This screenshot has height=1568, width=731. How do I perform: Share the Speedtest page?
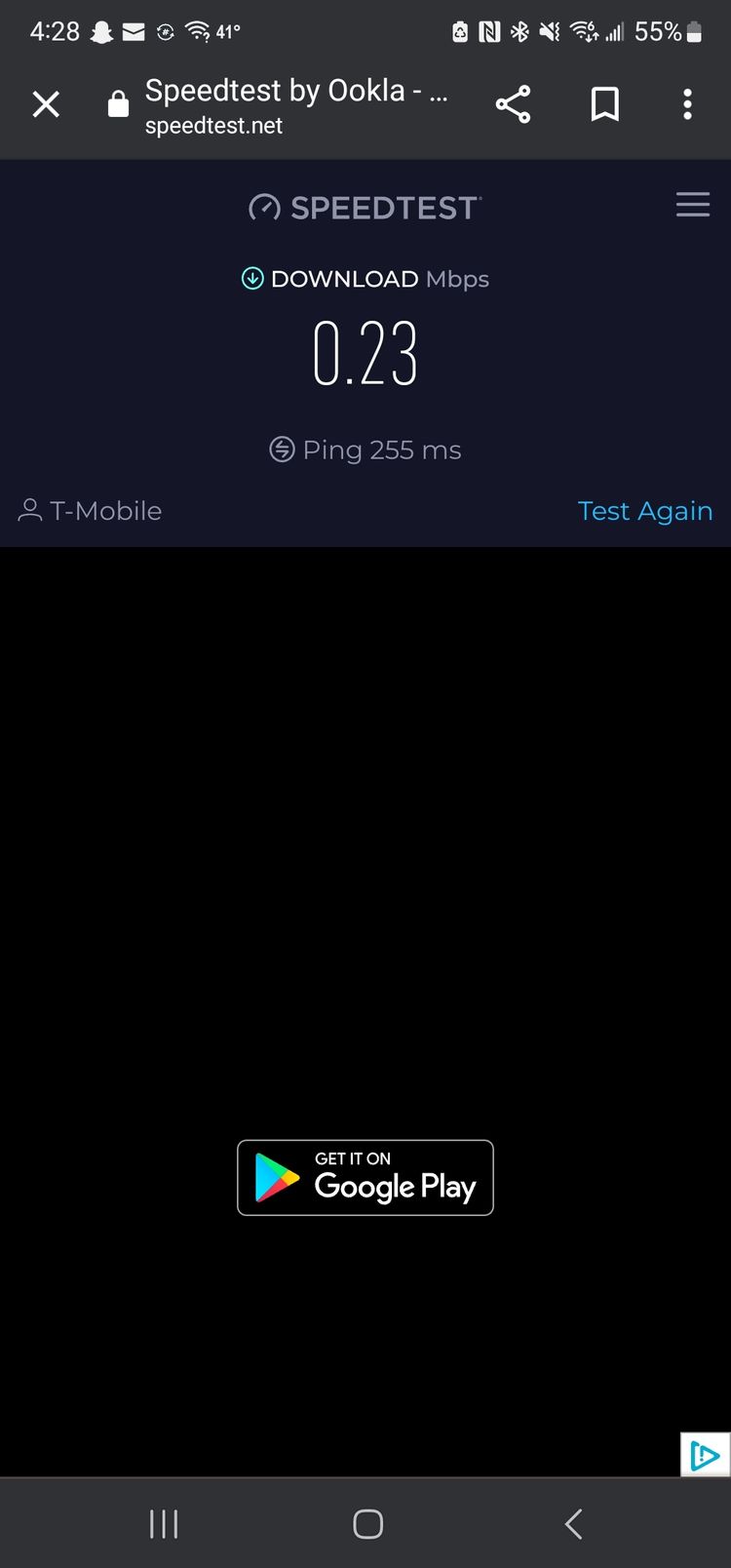(513, 104)
